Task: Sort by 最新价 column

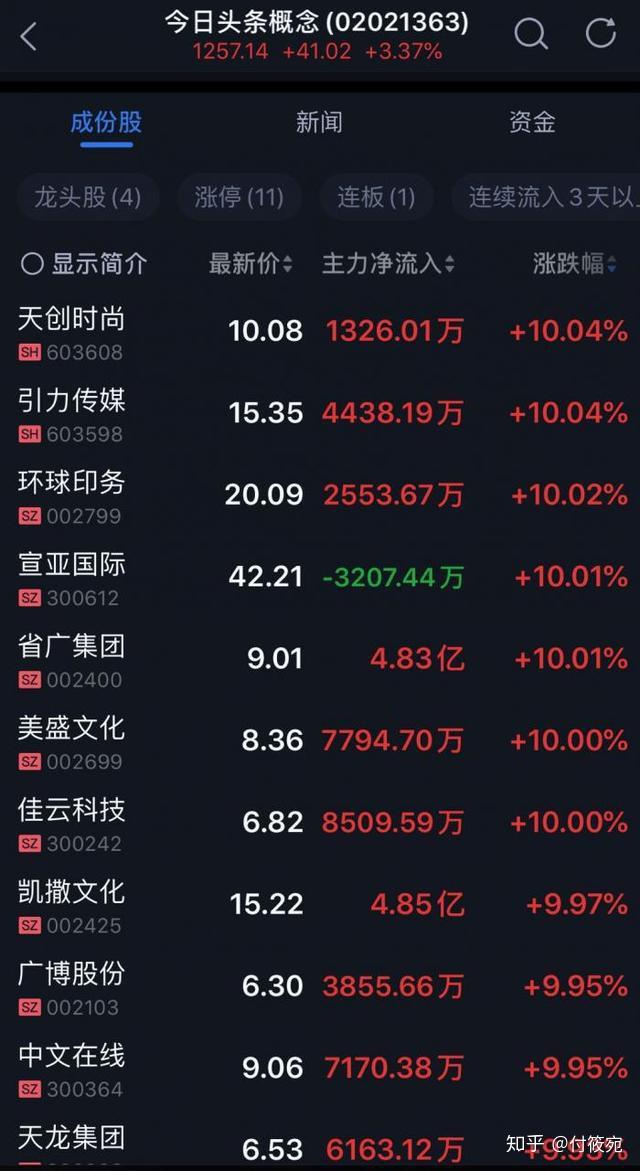Action: (250, 264)
